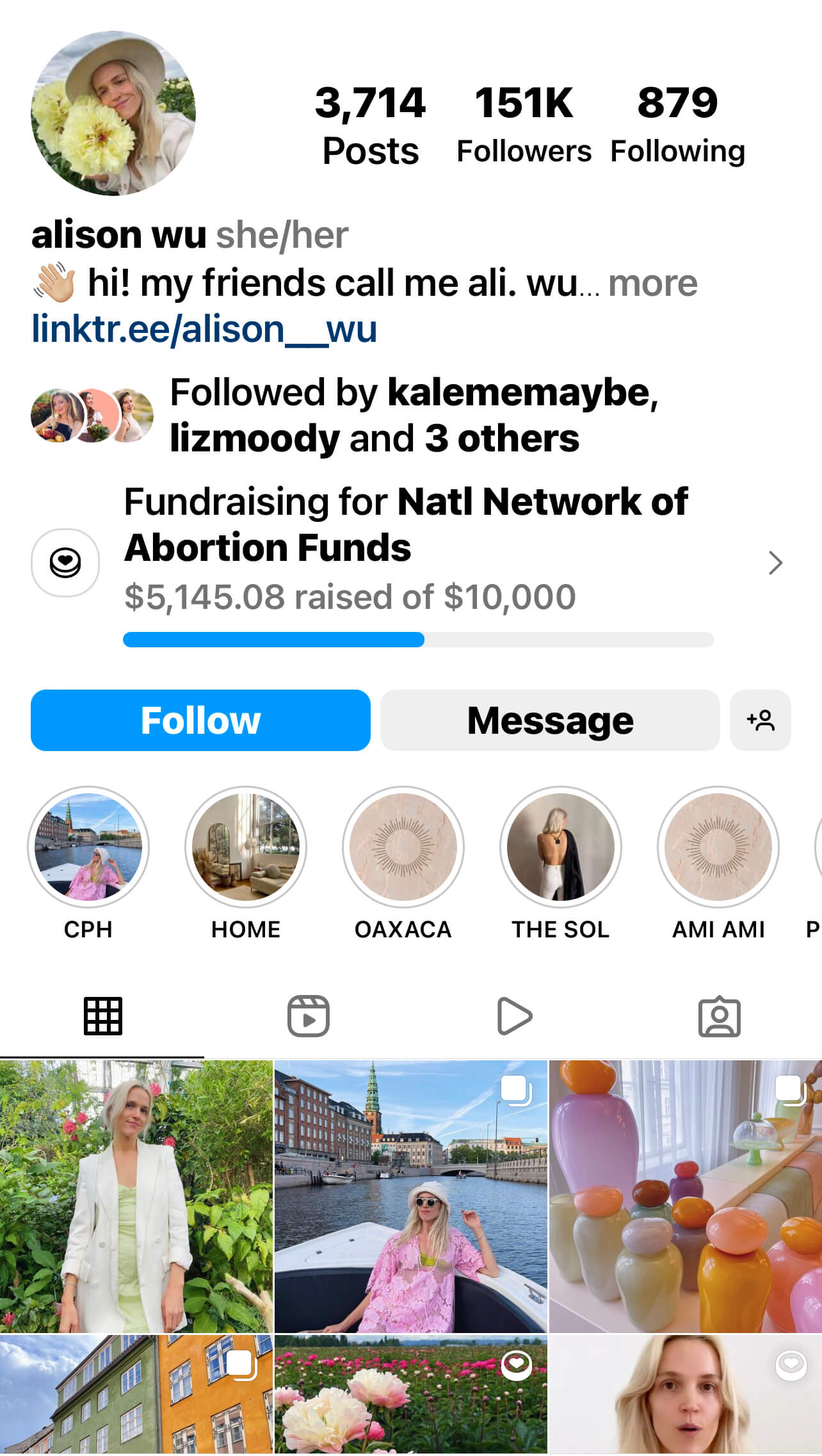The width and height of the screenshot is (822, 1456).
Task: Open the white blazer garden post
Action: [136, 1196]
